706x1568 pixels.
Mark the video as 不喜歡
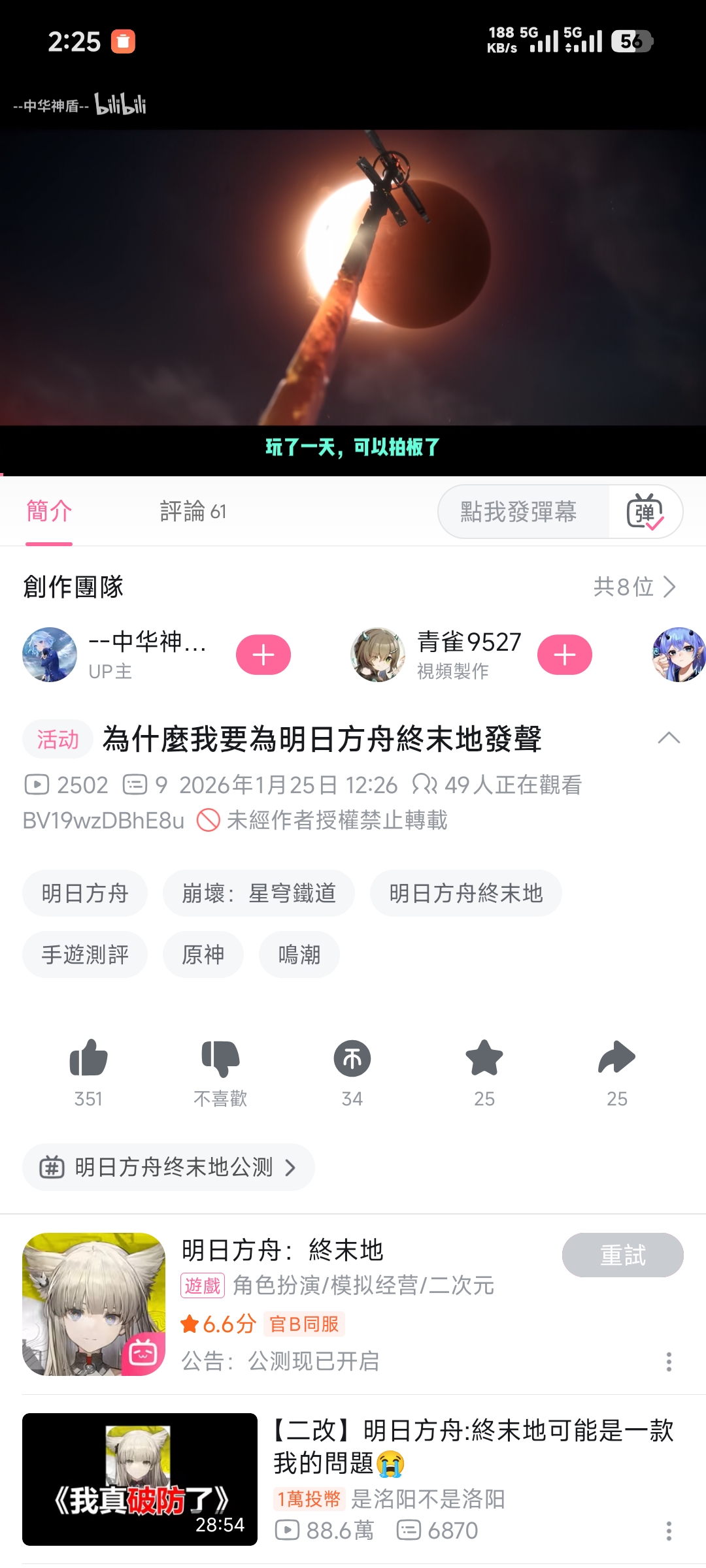pos(220,1058)
